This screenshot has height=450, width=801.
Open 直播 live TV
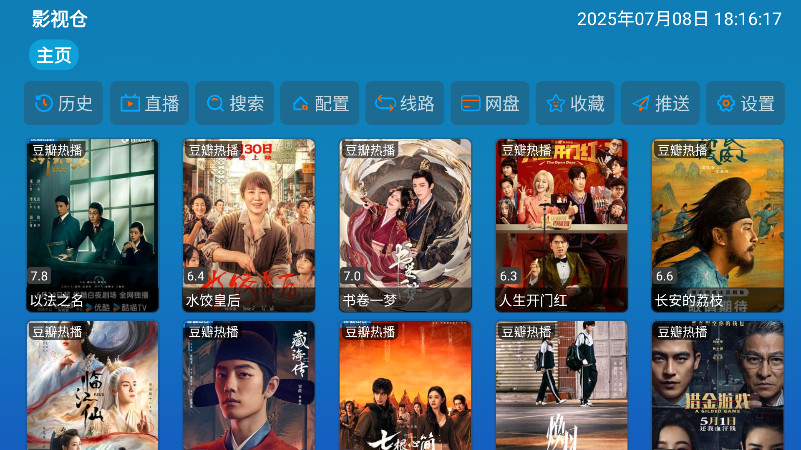point(149,103)
